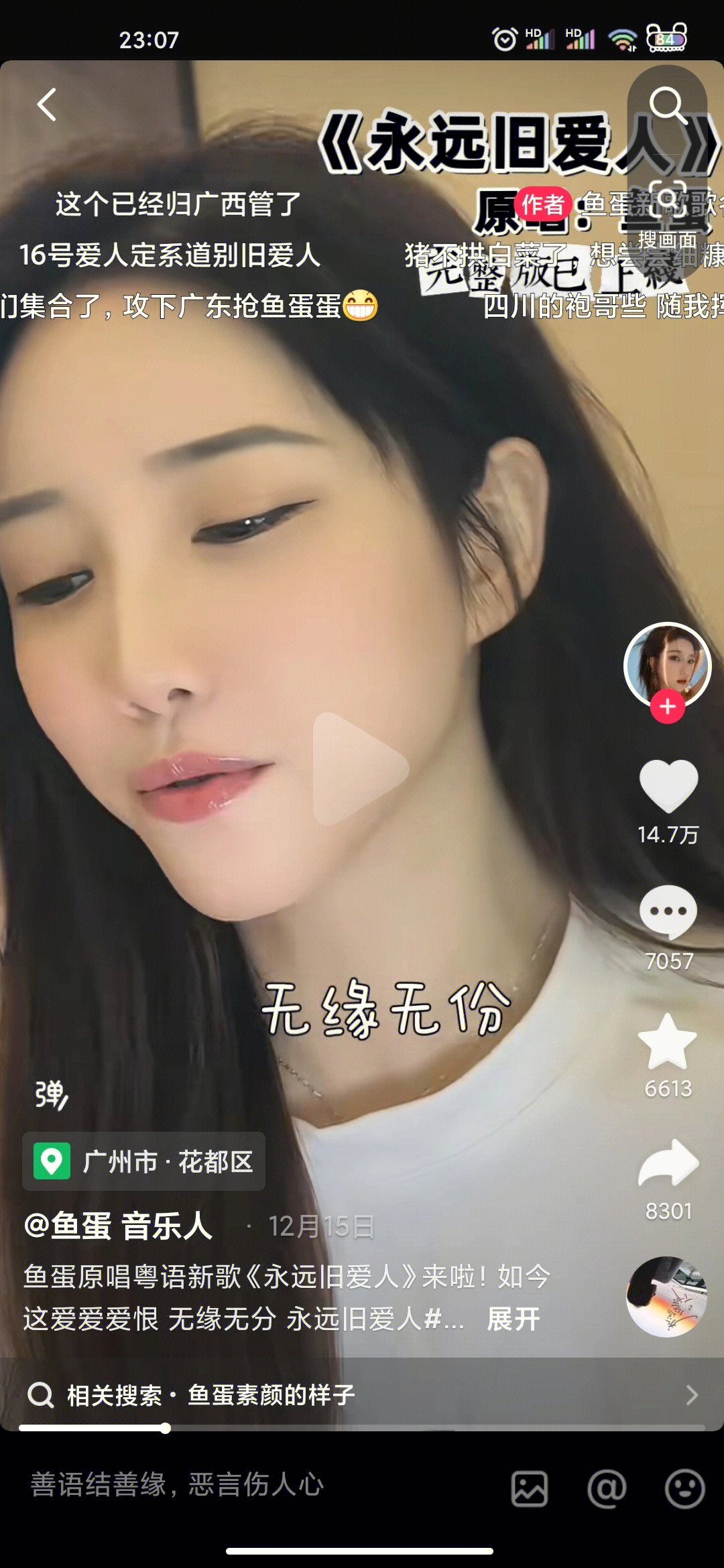Image resolution: width=724 pixels, height=1568 pixels.
Task: Attach a picture to the comment
Action: (530, 1488)
